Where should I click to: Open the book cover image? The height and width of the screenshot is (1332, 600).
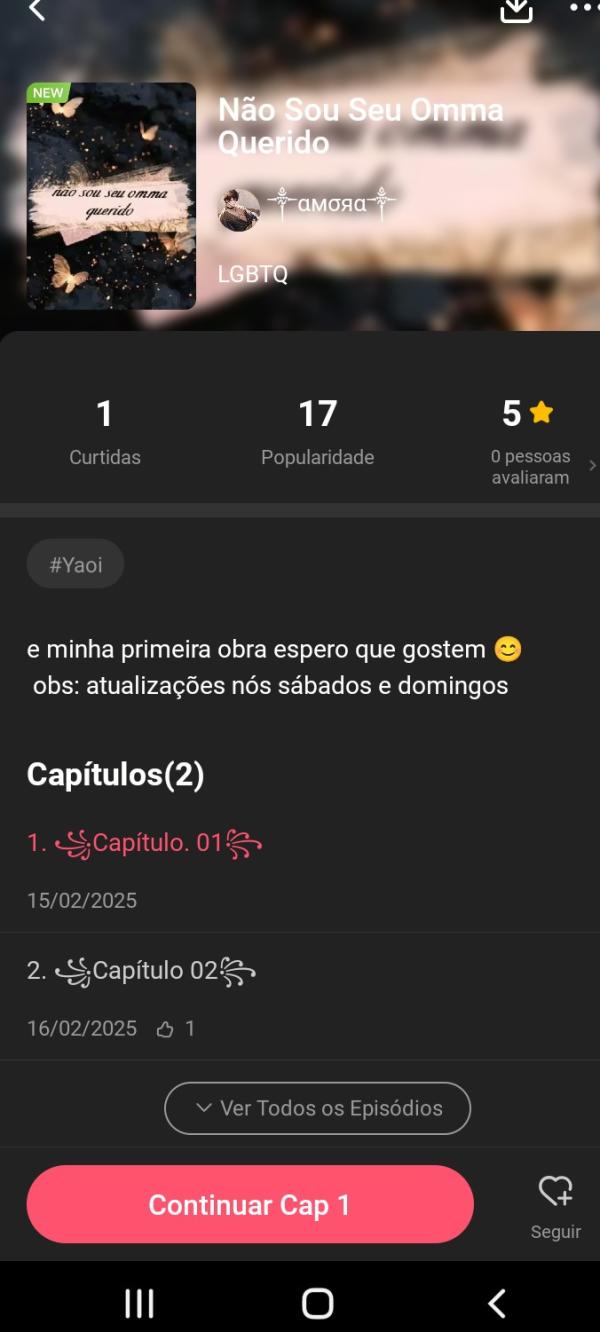tap(111, 196)
